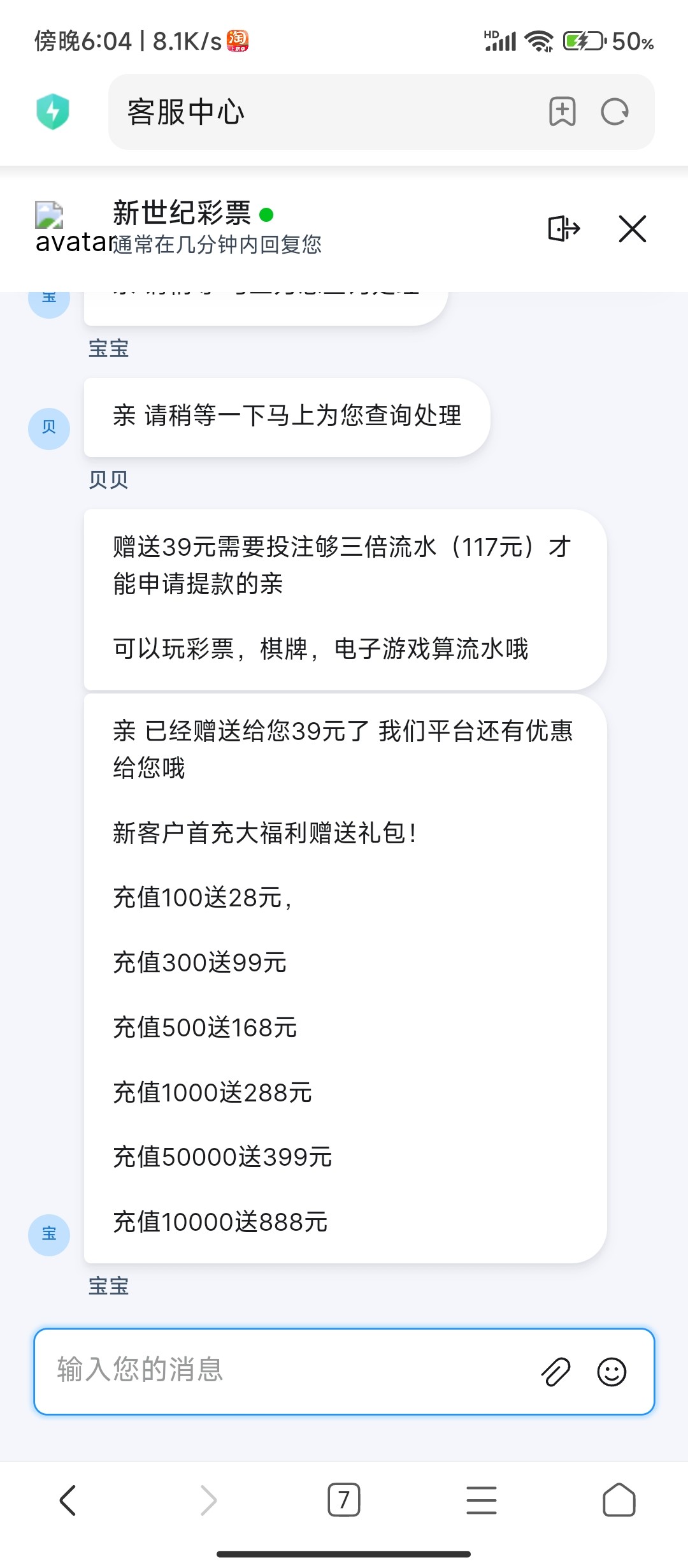Go back to the previous page
This screenshot has height=1568, width=688.
(x=68, y=1500)
